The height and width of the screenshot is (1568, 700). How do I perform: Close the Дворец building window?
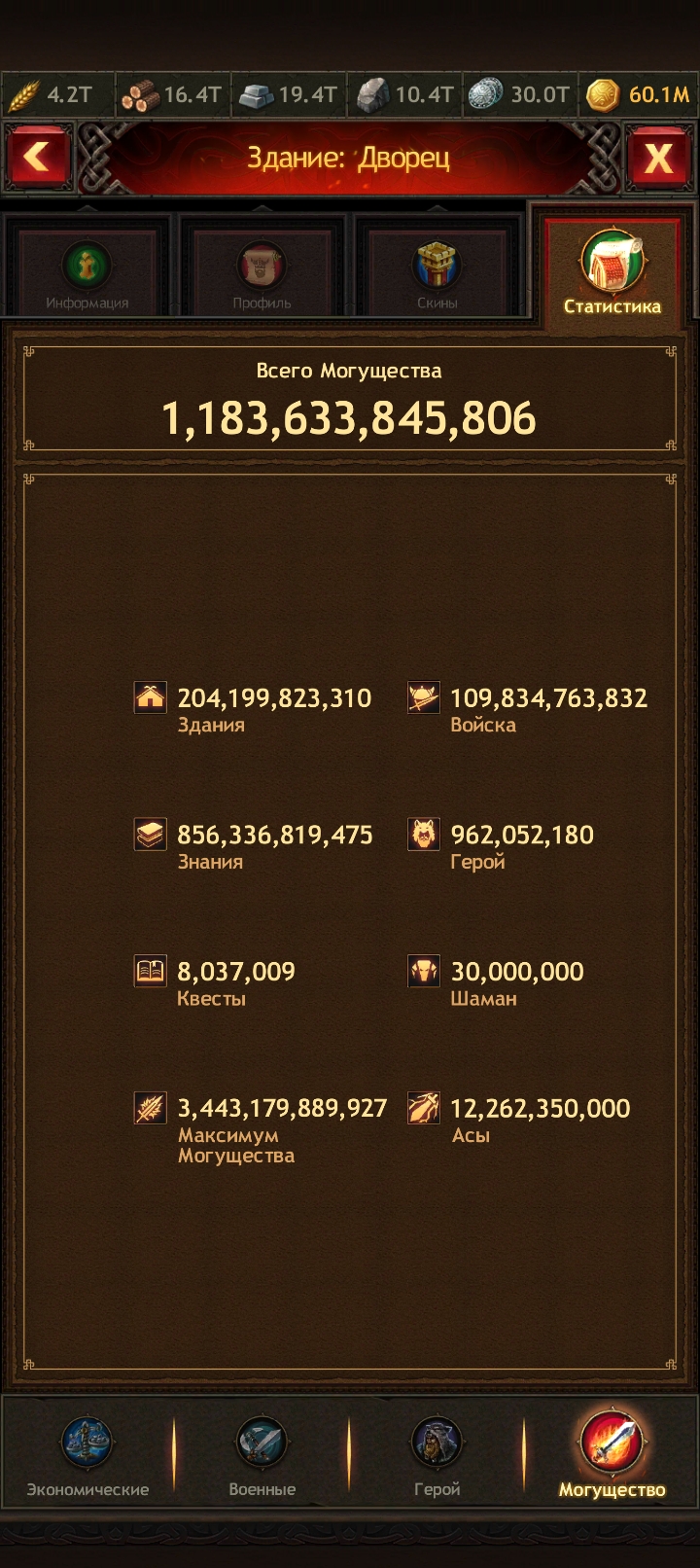coord(658,158)
